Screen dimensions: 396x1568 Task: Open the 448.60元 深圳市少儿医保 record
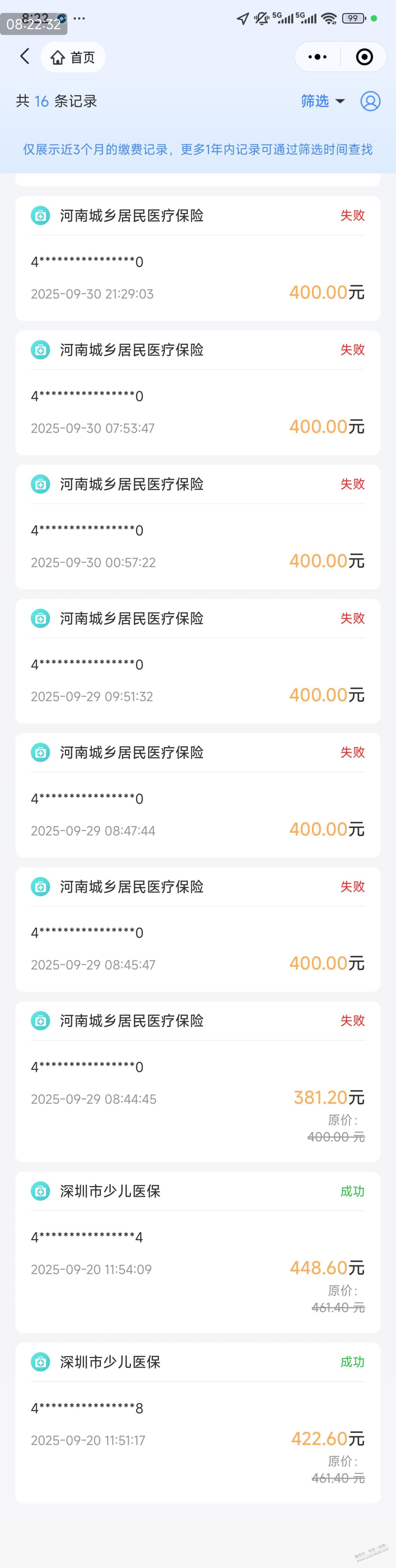pyautogui.click(x=198, y=1252)
